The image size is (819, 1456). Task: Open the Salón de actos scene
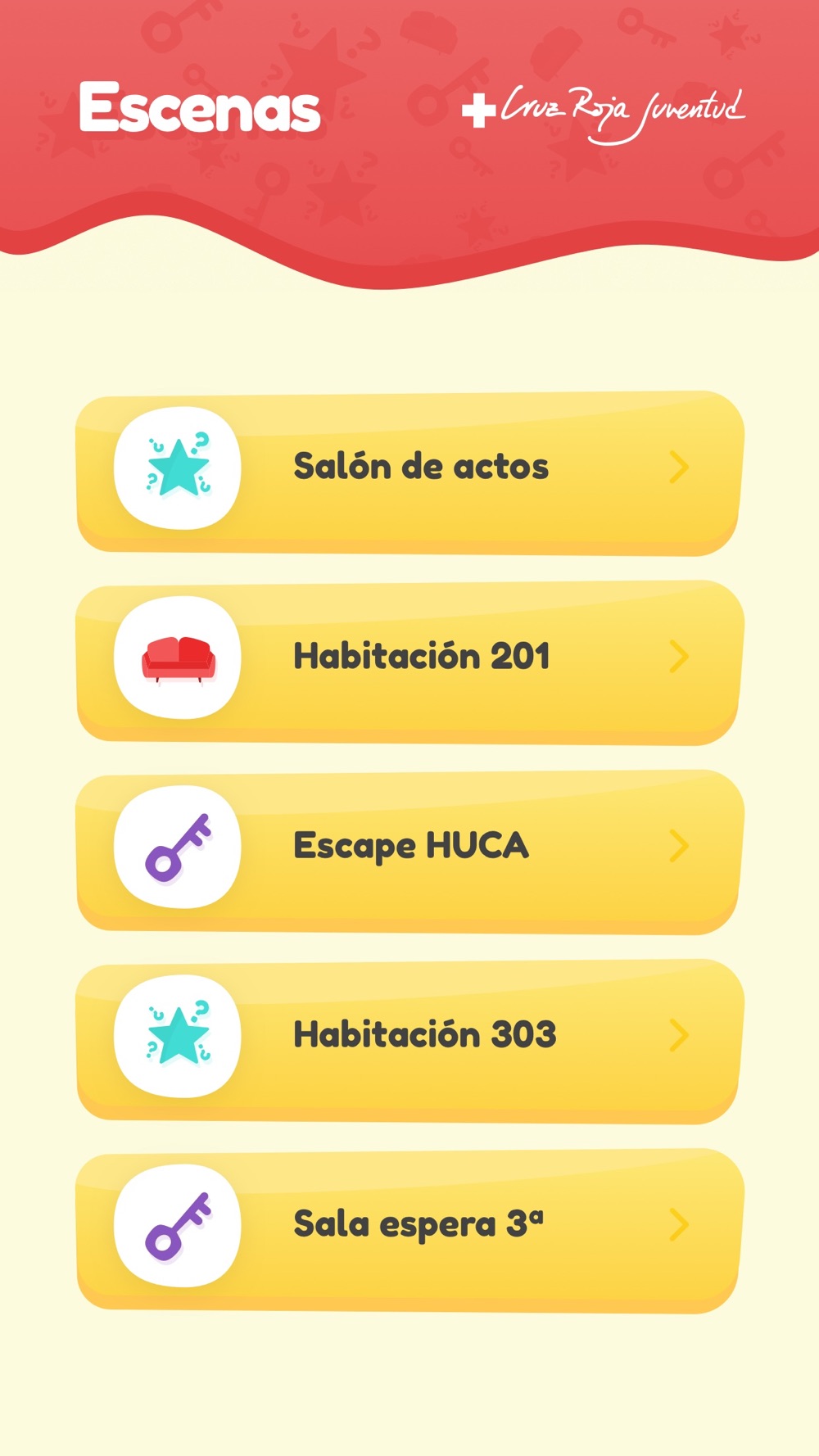click(409, 473)
